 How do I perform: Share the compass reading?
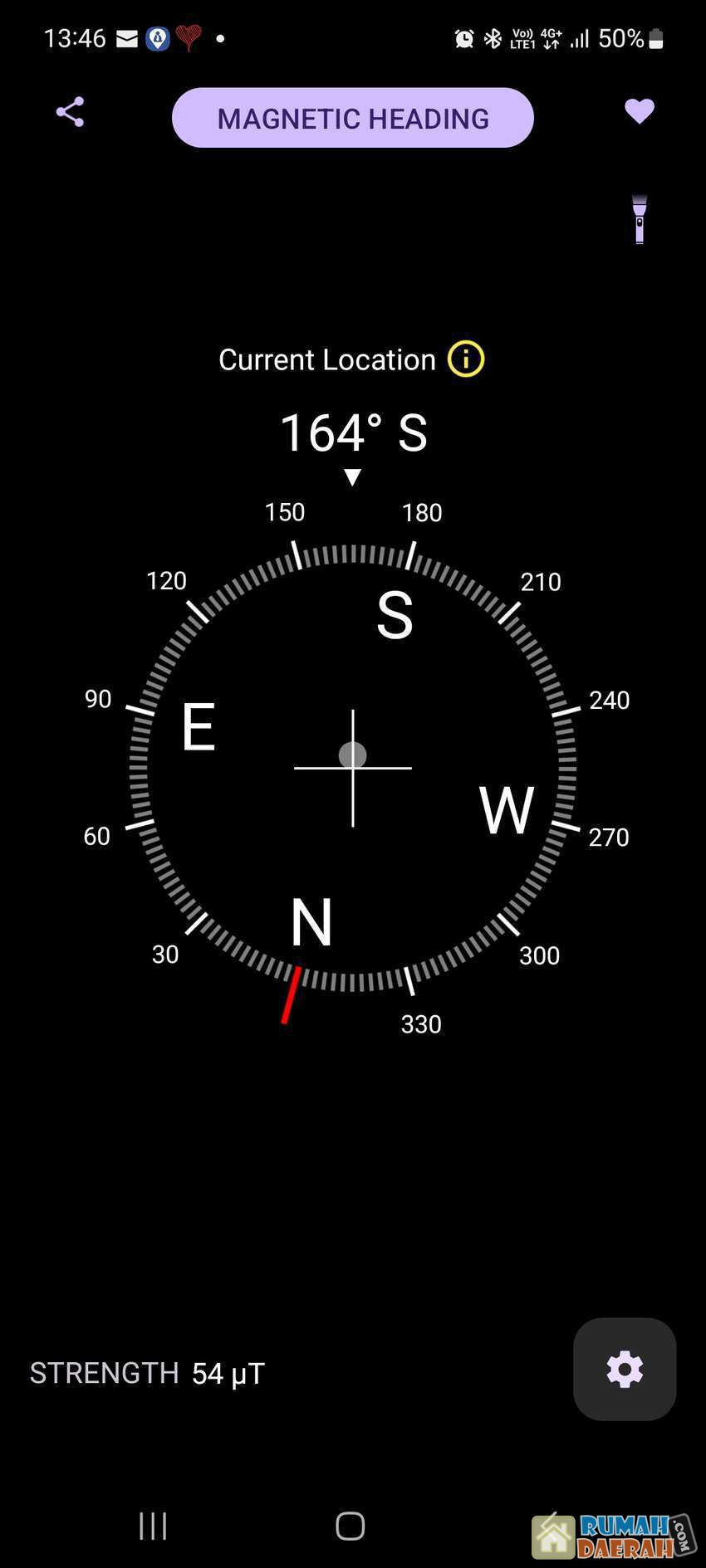pos(70,112)
